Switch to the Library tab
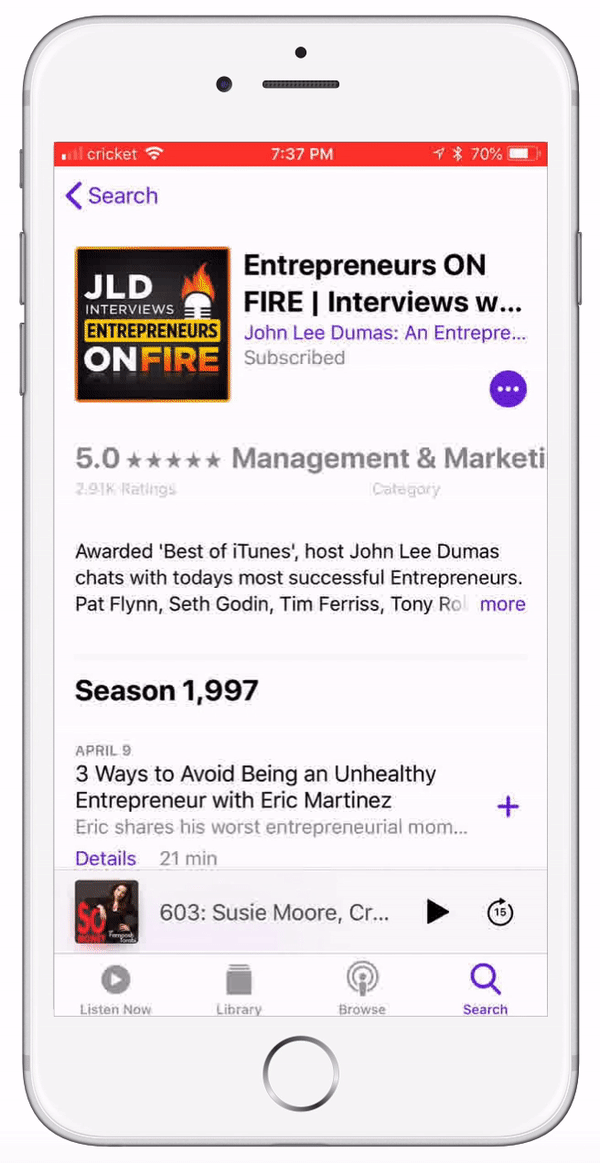600x1163 pixels. (239, 988)
